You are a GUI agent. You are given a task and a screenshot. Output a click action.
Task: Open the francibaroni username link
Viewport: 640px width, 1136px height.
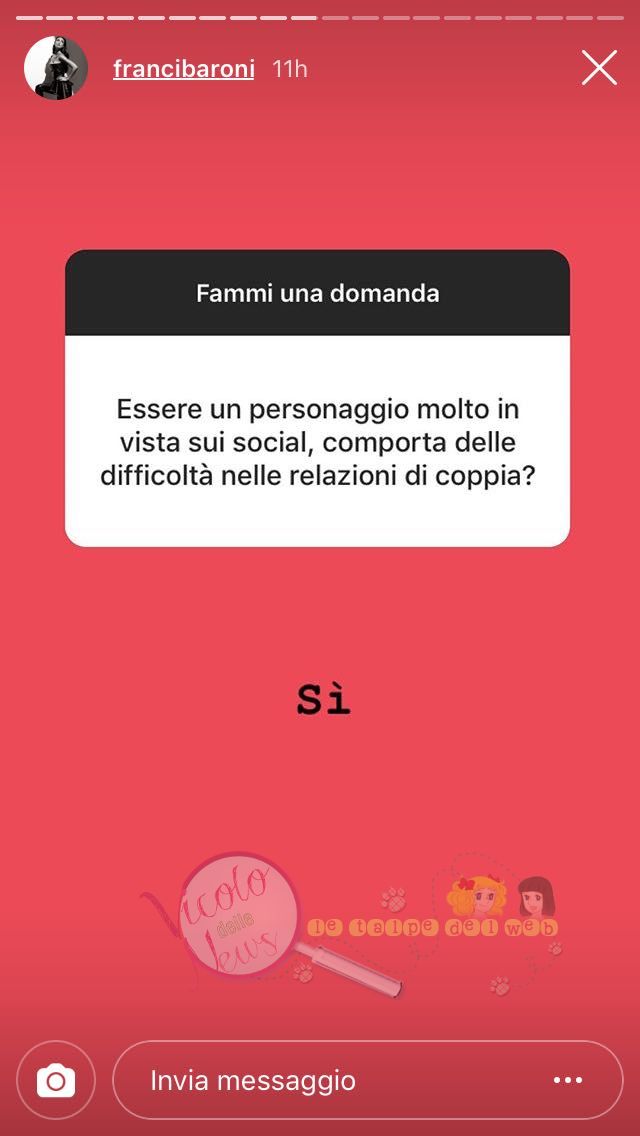184,69
